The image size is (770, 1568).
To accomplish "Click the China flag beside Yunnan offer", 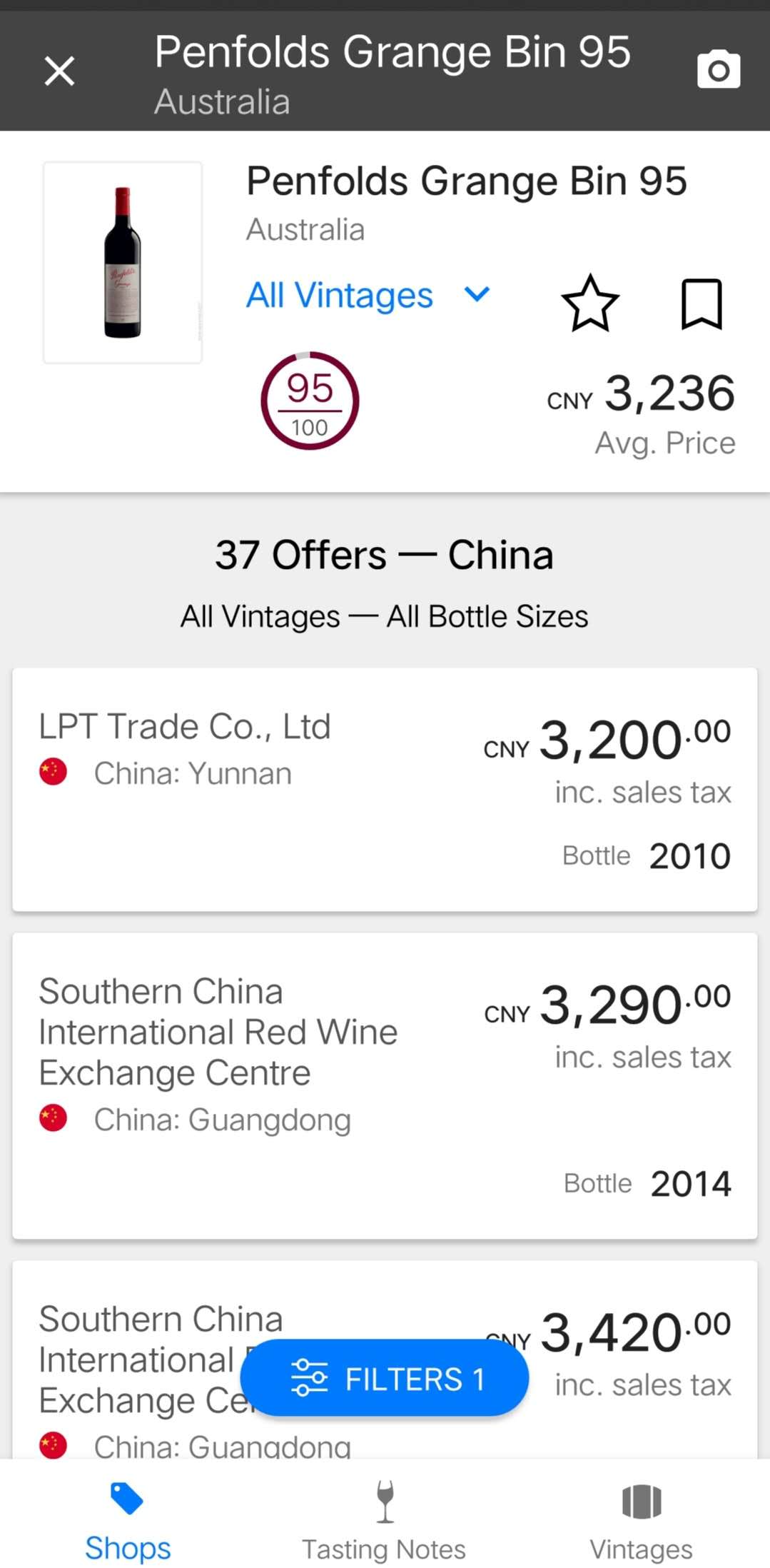I will 53,772.
